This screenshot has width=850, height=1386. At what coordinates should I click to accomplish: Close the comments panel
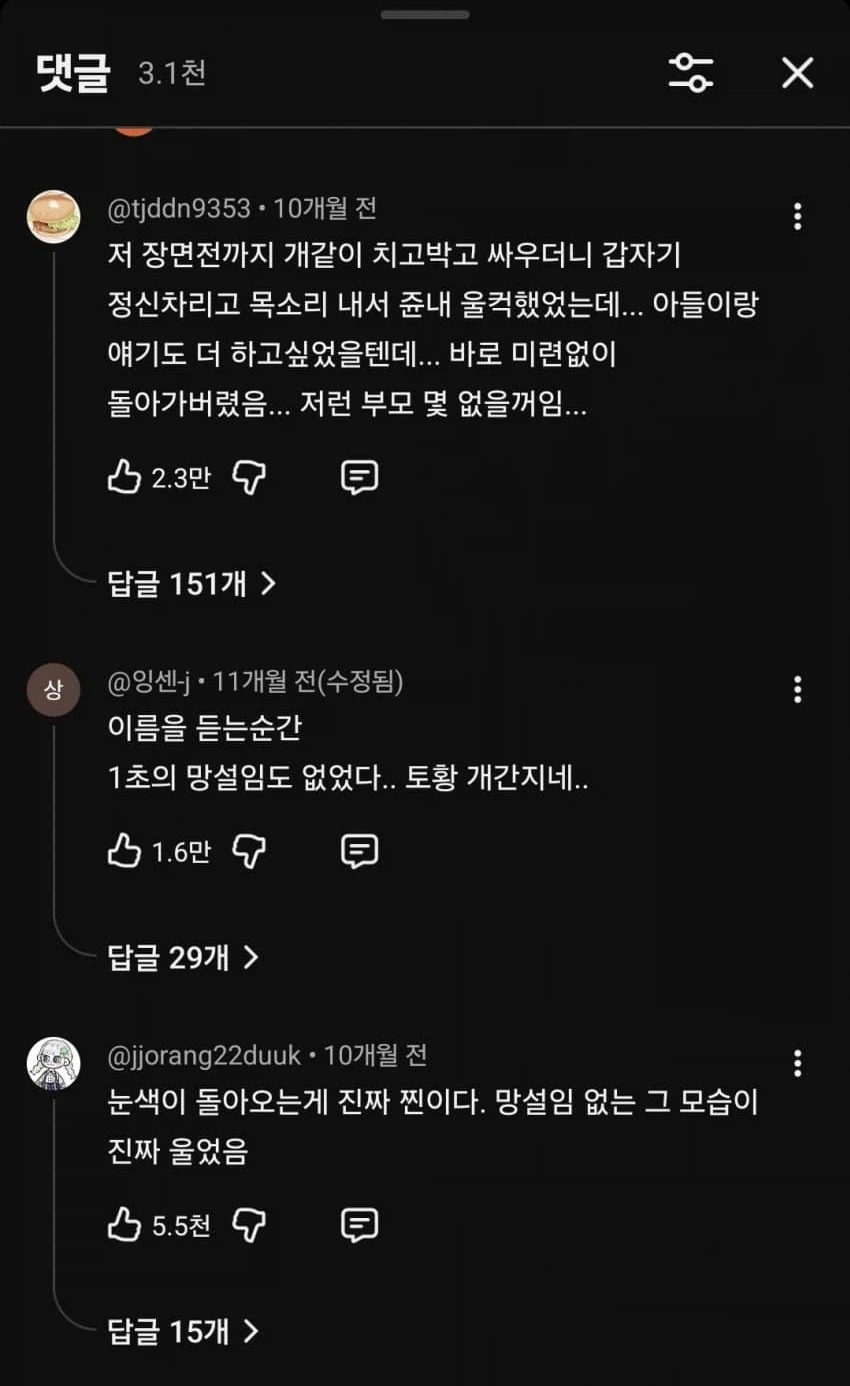(x=797, y=73)
